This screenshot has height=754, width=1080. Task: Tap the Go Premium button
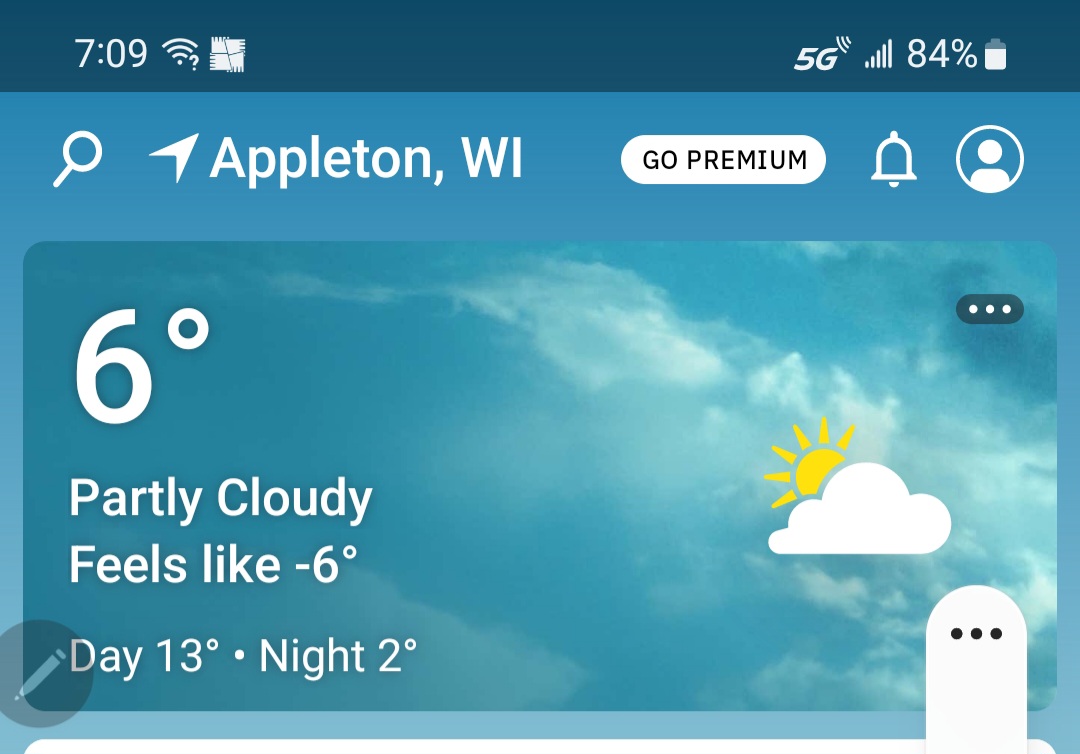pos(723,160)
